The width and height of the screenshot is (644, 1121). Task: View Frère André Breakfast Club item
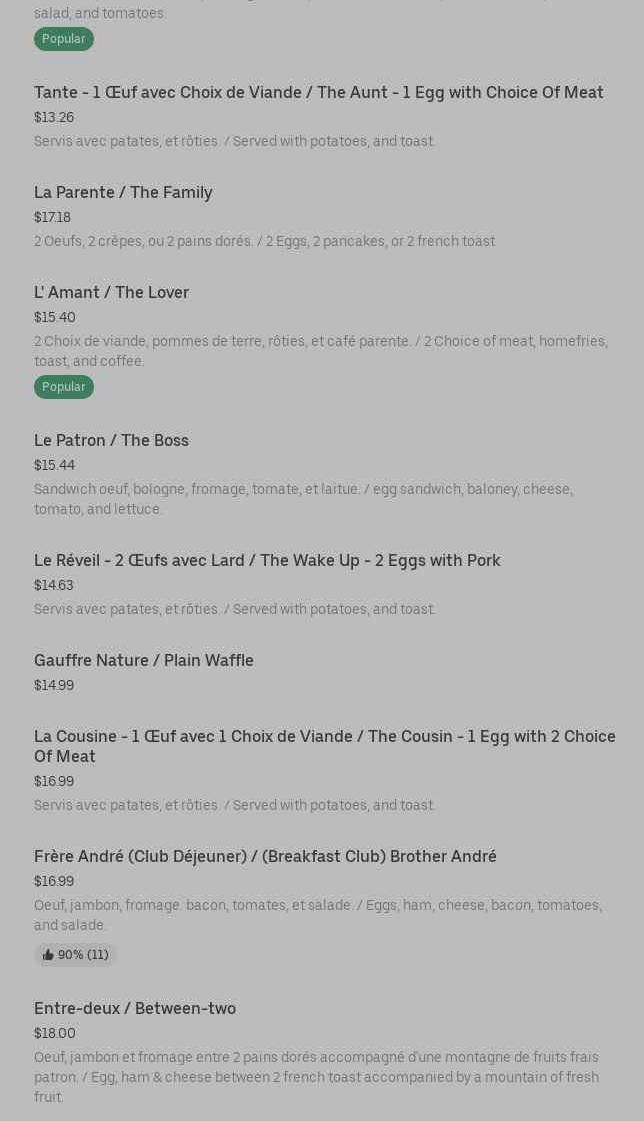point(265,856)
